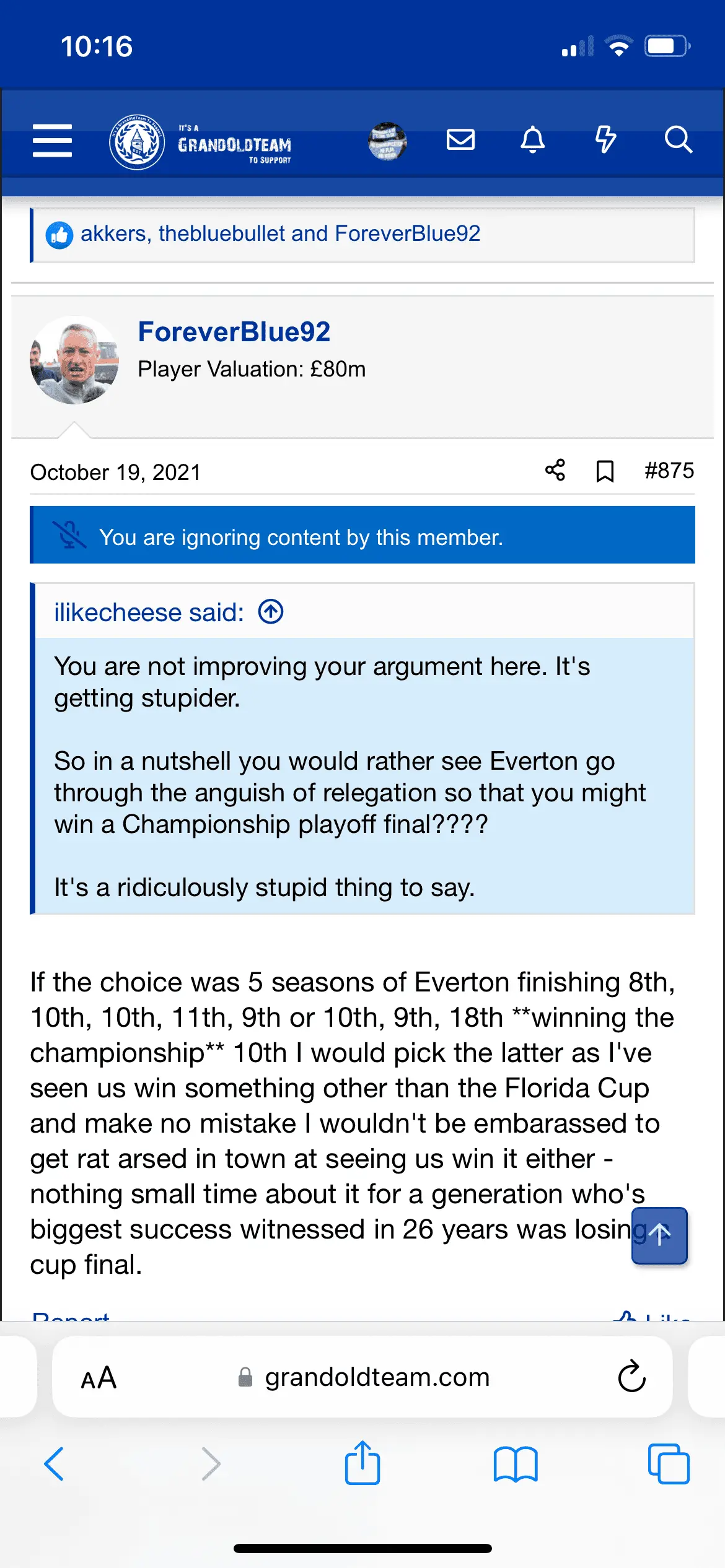Image resolution: width=725 pixels, height=1568 pixels.
Task: Open the Safari AA reader options
Action: click(x=99, y=1379)
